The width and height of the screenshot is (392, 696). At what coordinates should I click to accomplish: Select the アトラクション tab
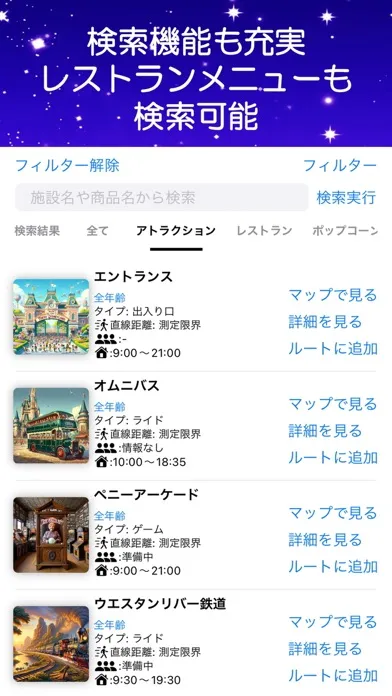[x=176, y=231]
